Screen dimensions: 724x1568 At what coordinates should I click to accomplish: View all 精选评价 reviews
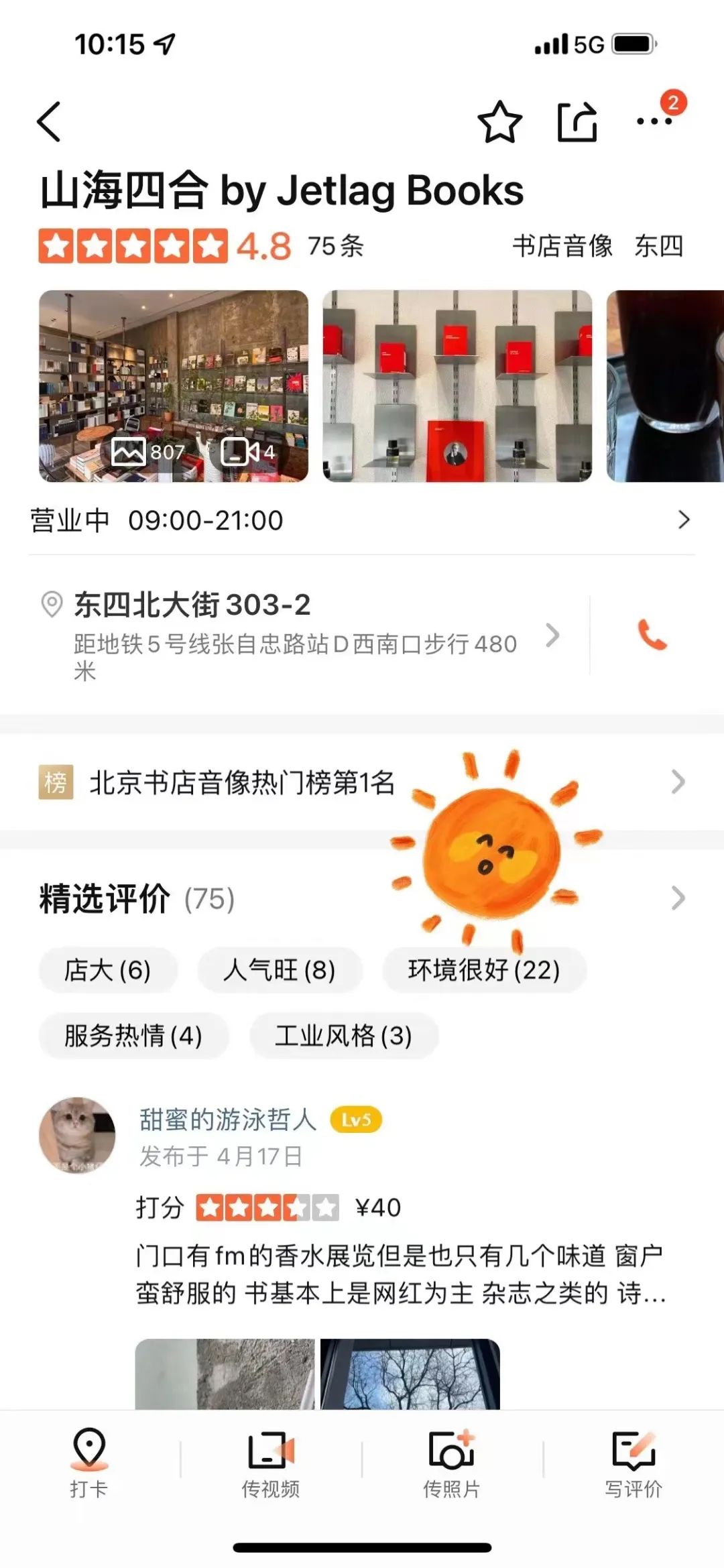tap(678, 898)
